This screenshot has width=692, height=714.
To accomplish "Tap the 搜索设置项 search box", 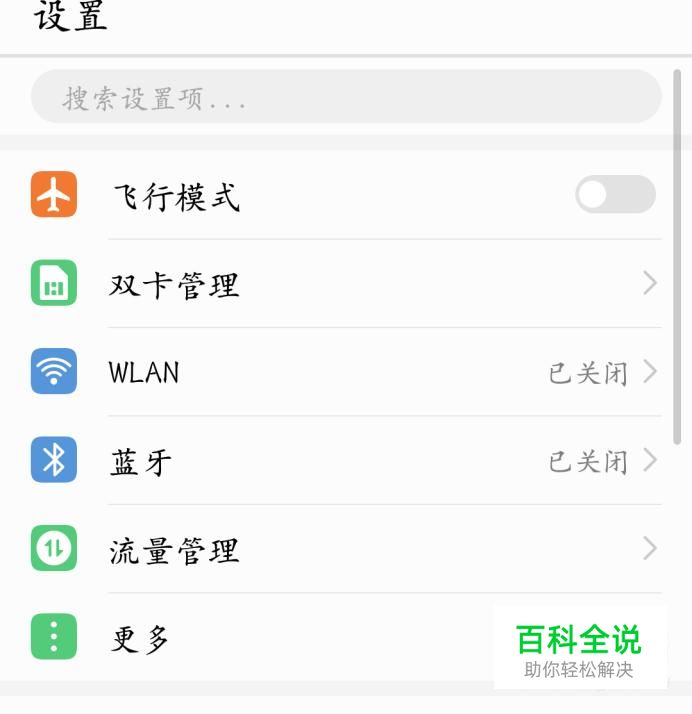I will [x=345, y=97].
